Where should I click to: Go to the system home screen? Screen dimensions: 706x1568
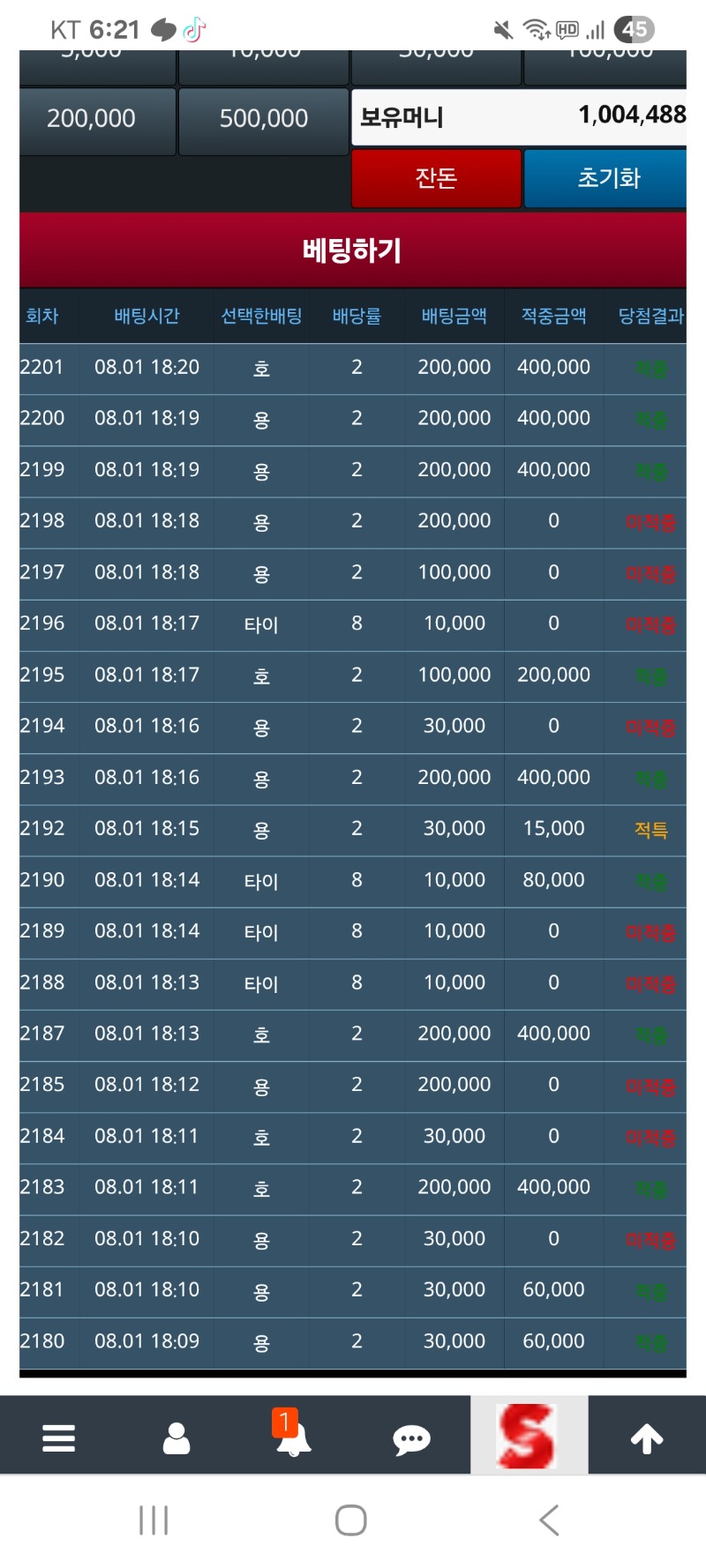click(x=351, y=1520)
